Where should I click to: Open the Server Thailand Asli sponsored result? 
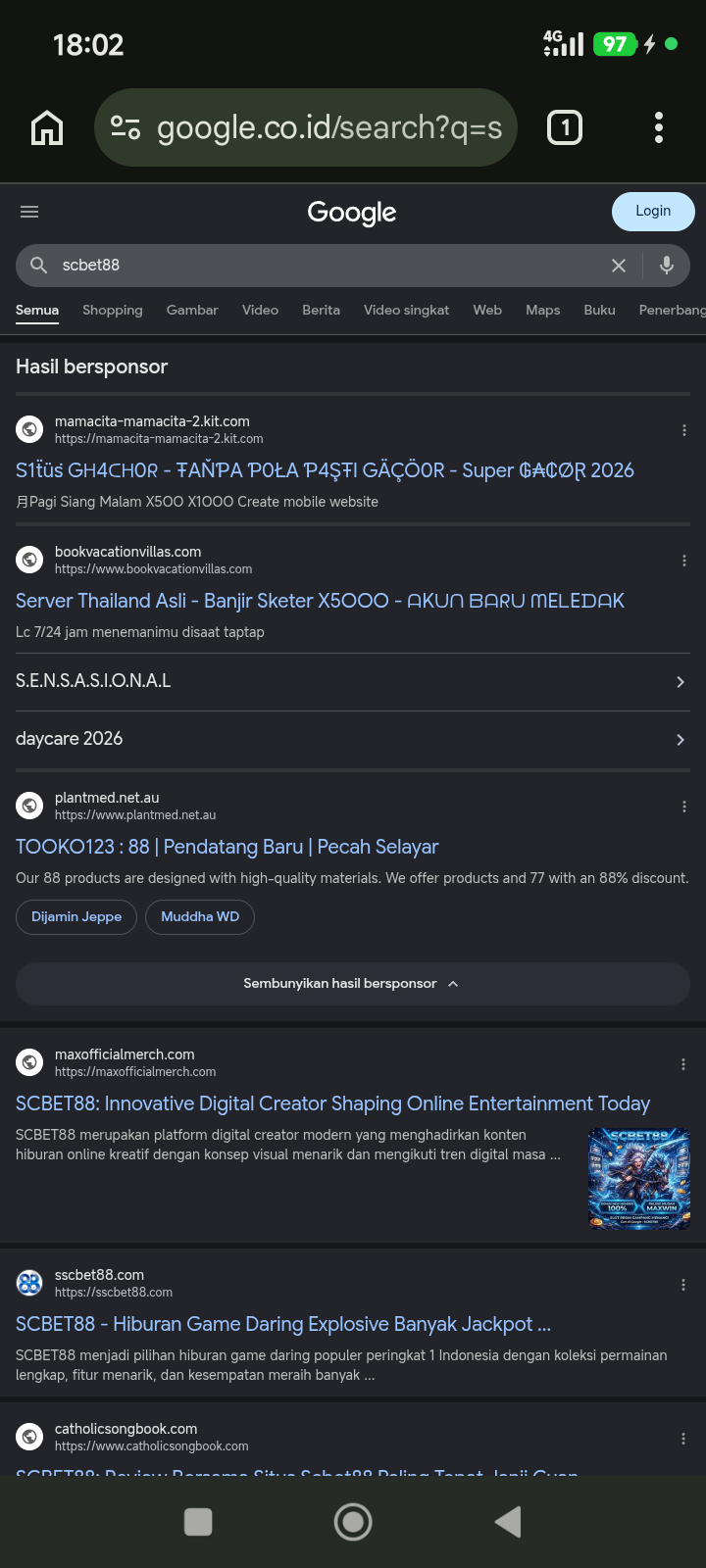[x=320, y=601]
